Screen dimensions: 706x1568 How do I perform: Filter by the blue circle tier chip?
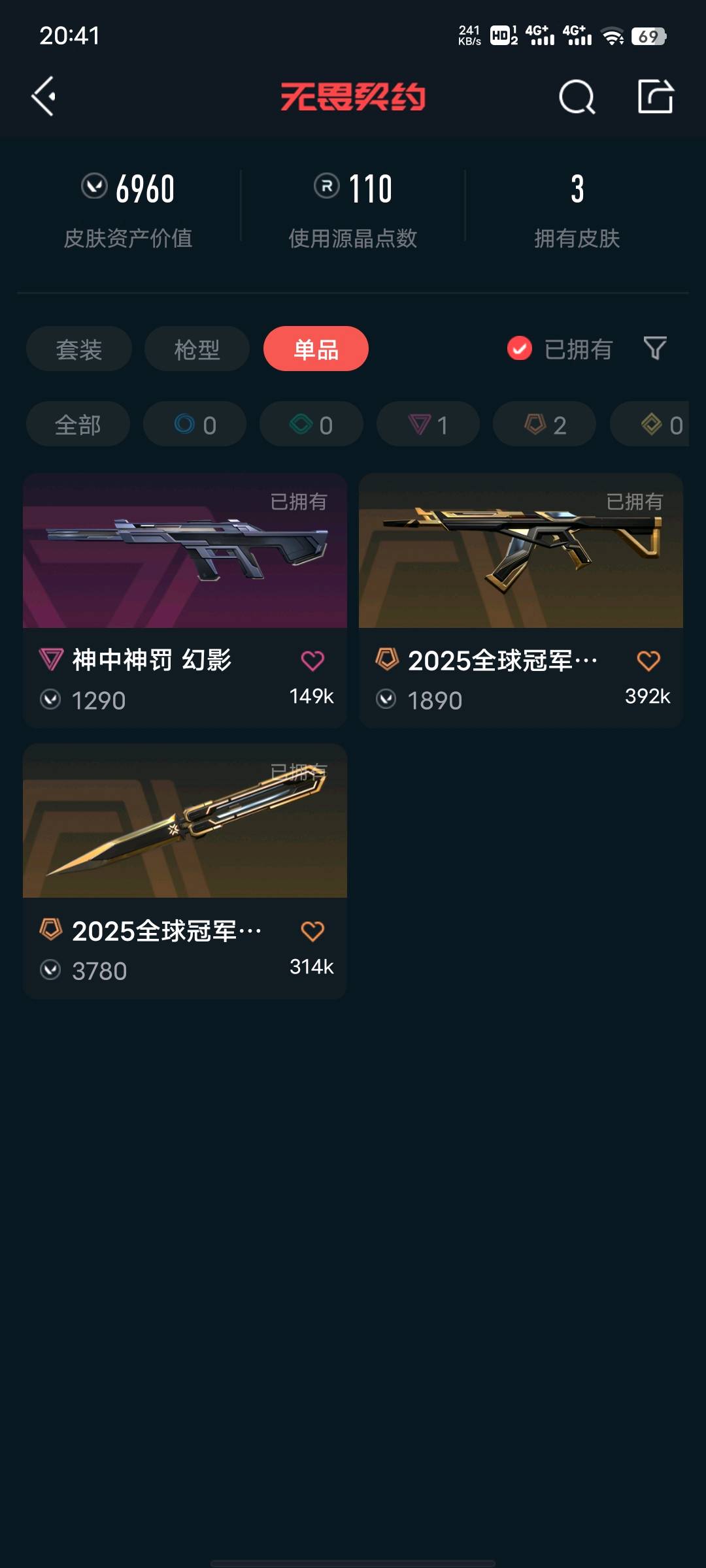pyautogui.click(x=195, y=425)
